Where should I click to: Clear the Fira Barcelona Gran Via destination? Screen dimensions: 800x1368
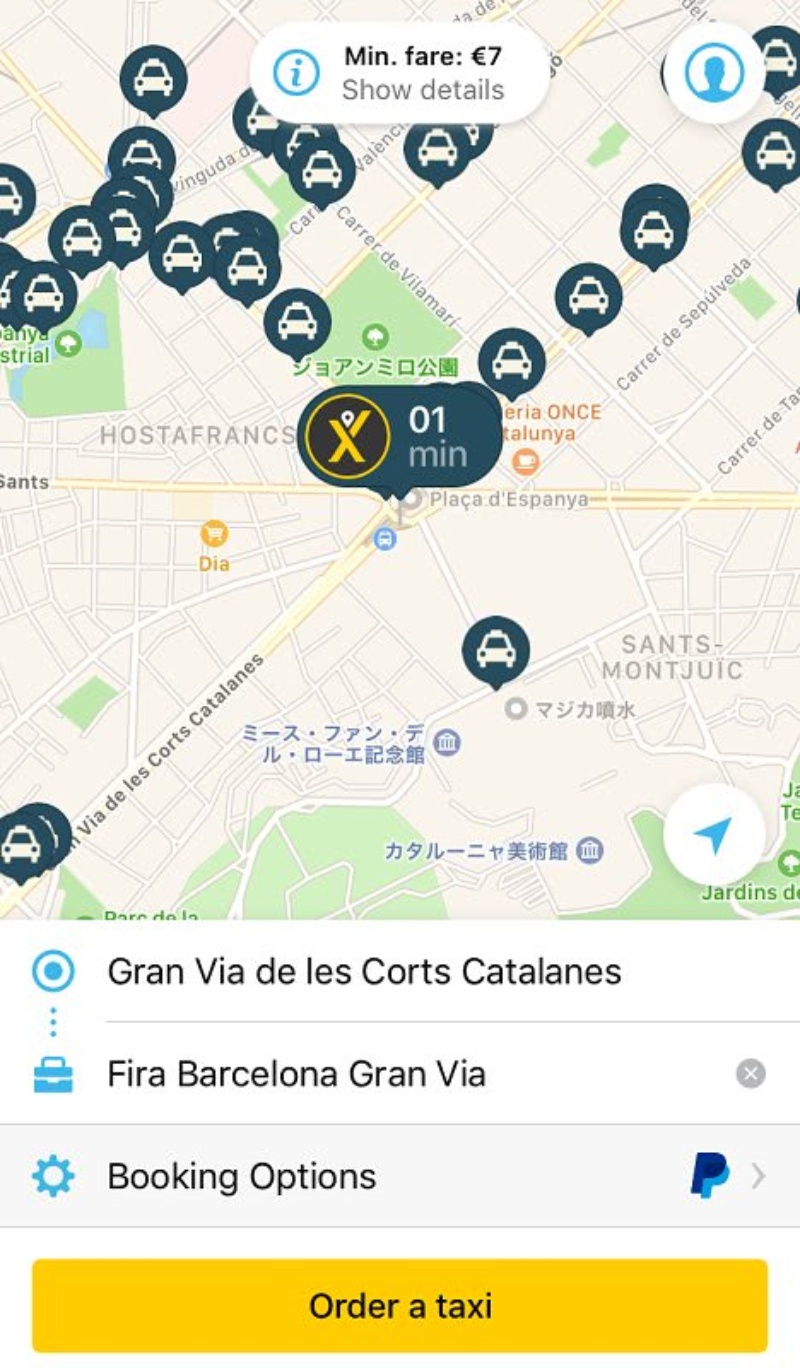[750, 1074]
